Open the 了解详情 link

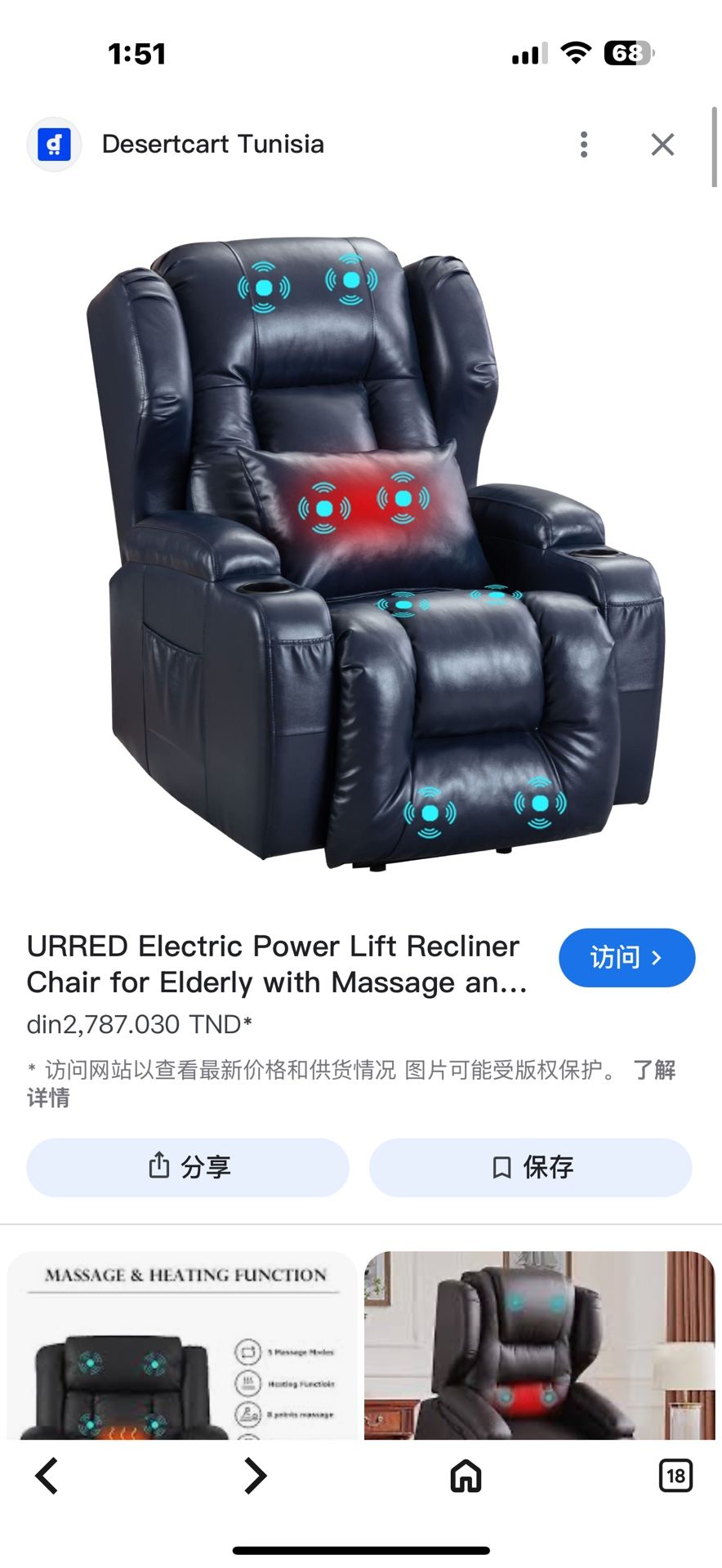coord(653,1071)
